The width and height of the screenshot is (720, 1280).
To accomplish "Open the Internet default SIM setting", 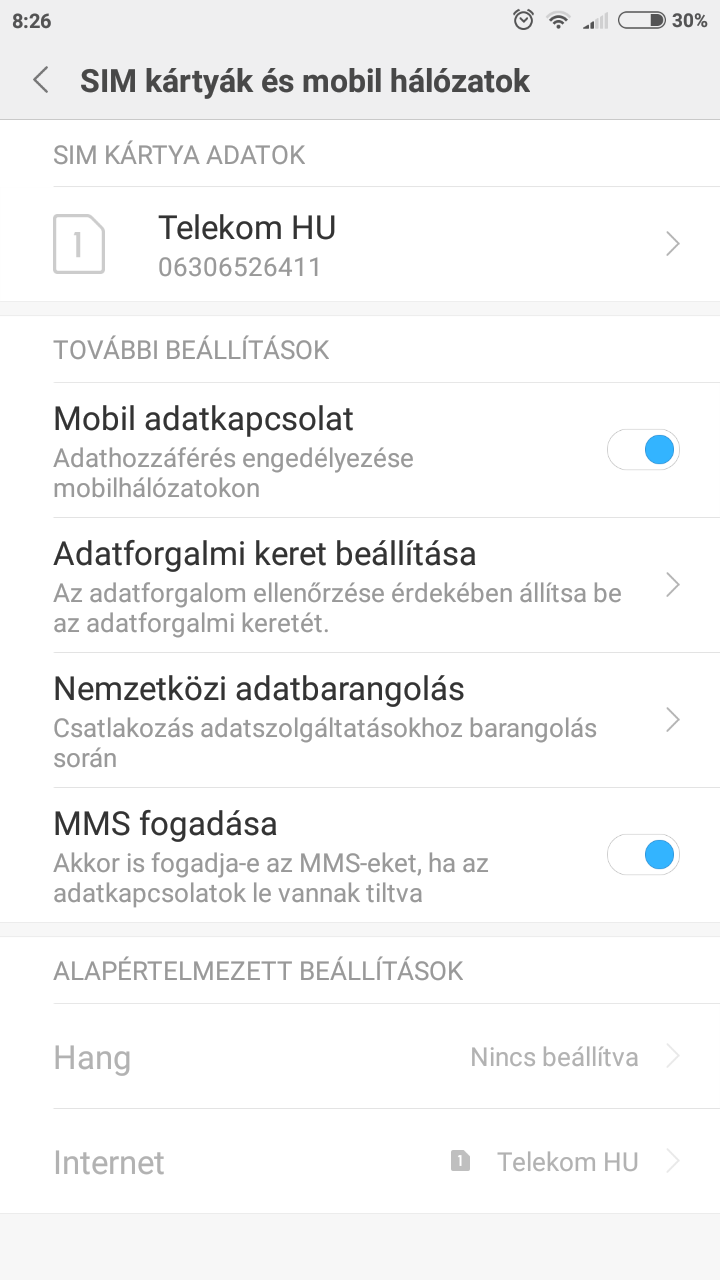I will [x=360, y=1162].
